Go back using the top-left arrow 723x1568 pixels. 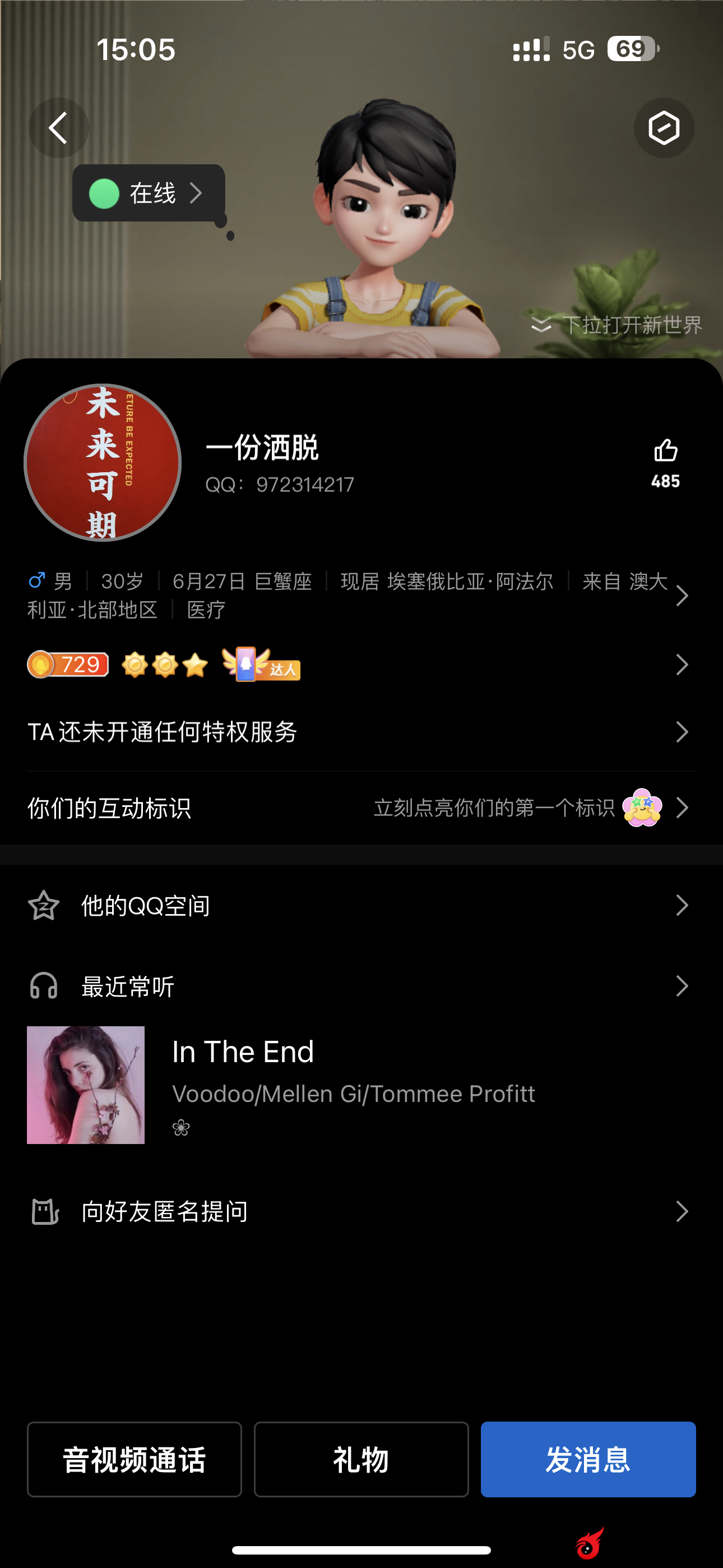(58, 128)
